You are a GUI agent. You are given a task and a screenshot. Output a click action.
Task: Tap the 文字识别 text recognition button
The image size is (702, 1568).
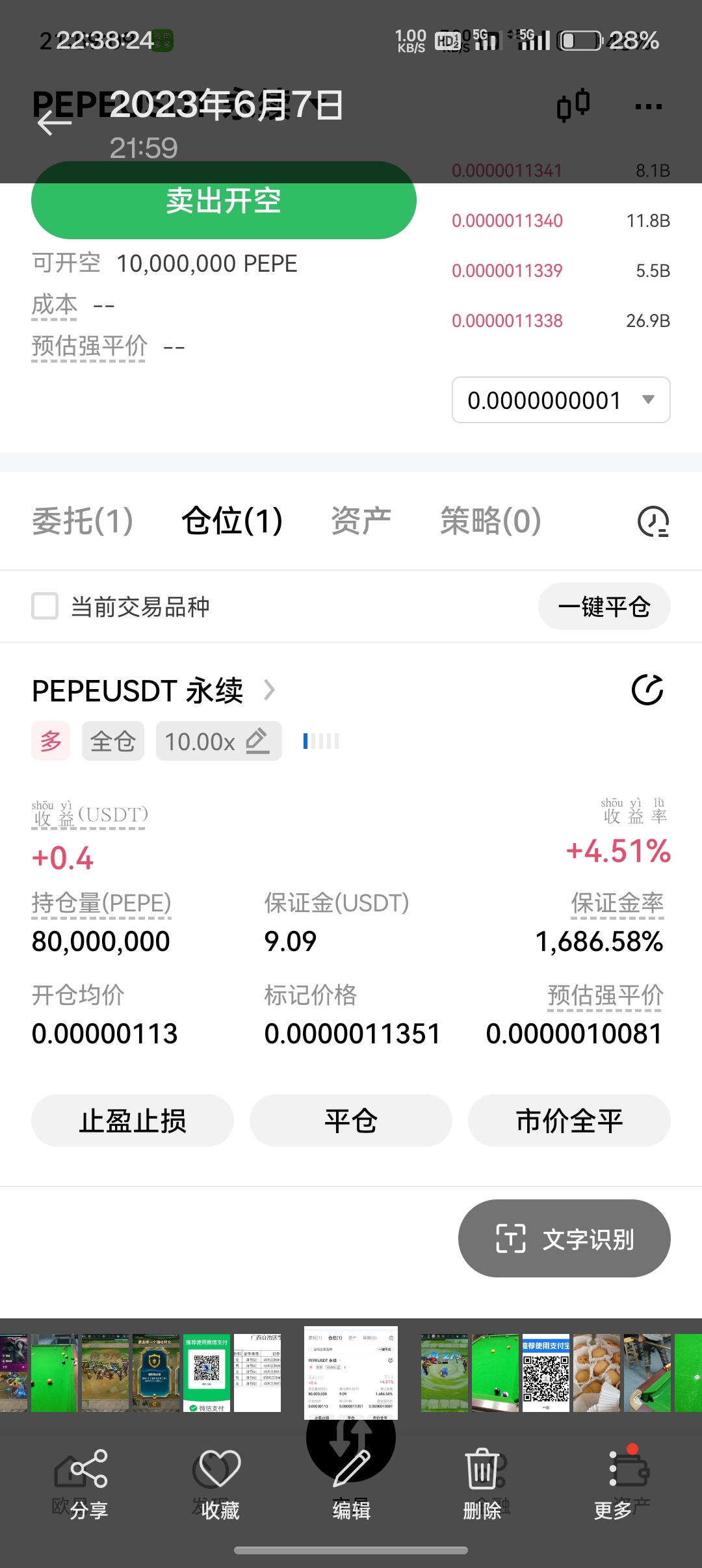[564, 1238]
